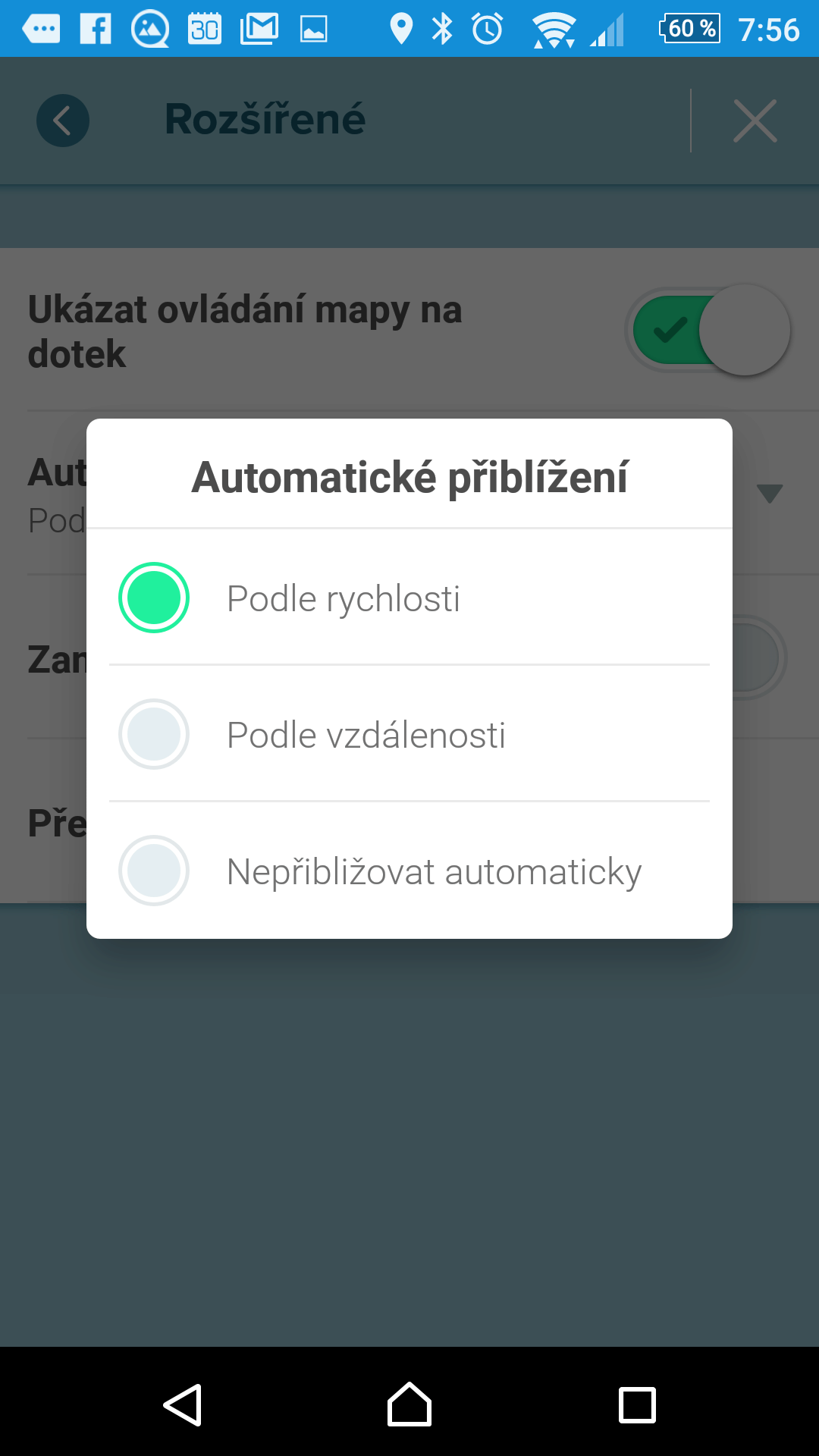Select Nepřibližovat automaticky option
Viewport: 819px width, 1456px height.
(x=409, y=871)
